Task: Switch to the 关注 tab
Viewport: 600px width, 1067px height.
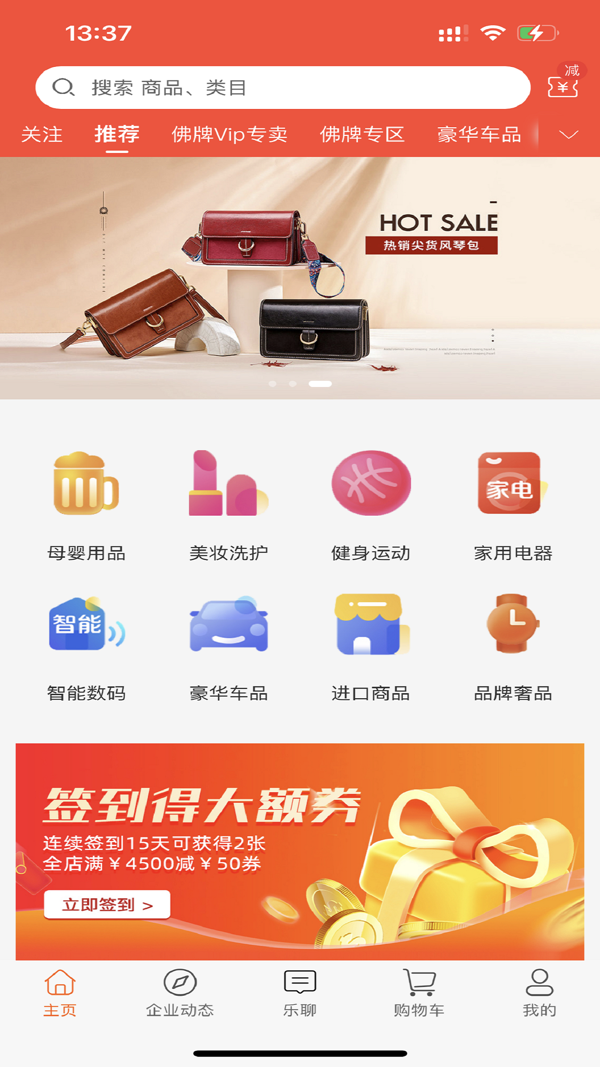Action: click(42, 135)
